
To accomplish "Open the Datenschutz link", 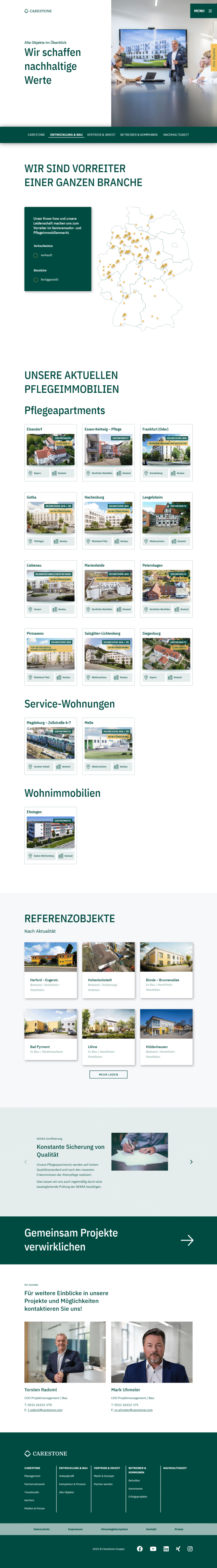I will 41,1529.
